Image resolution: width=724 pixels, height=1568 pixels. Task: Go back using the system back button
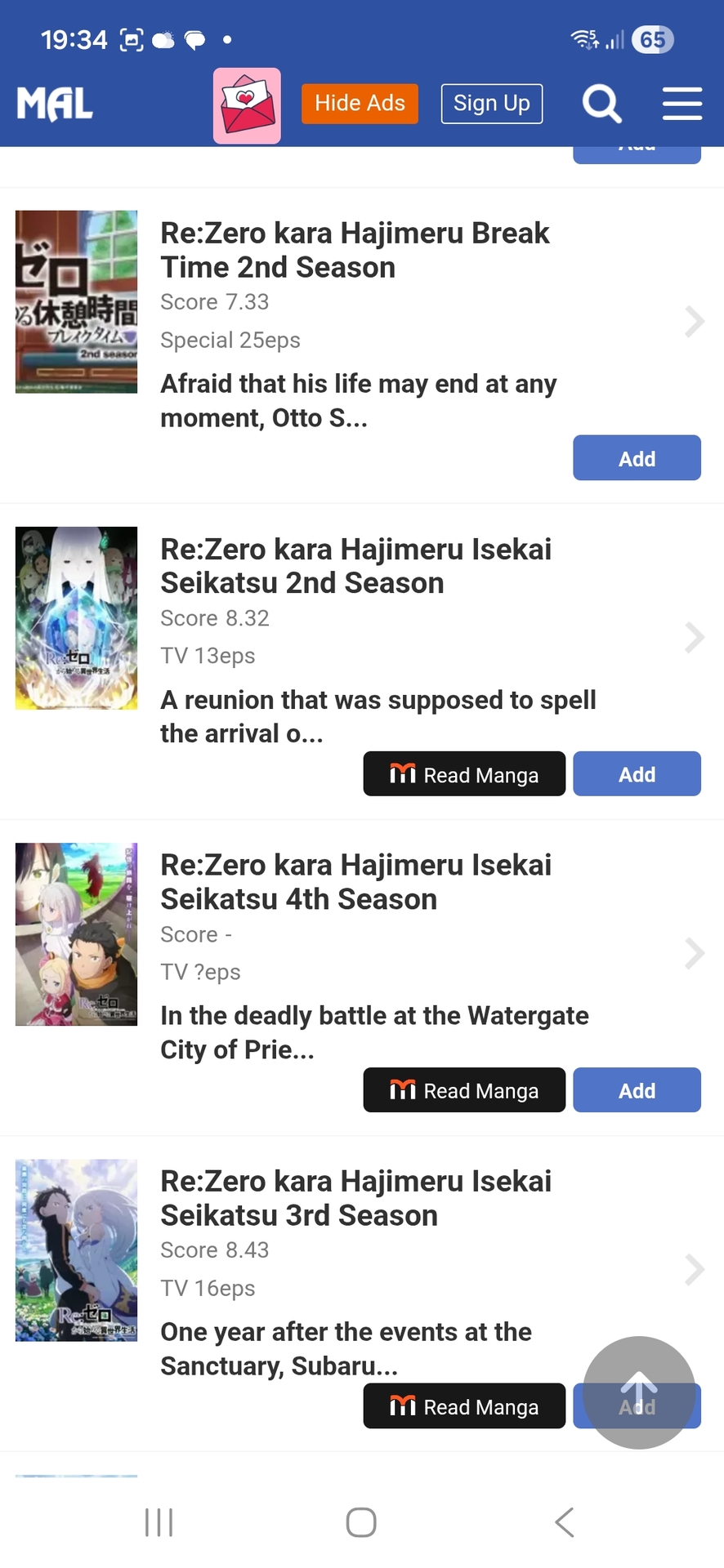(564, 1522)
